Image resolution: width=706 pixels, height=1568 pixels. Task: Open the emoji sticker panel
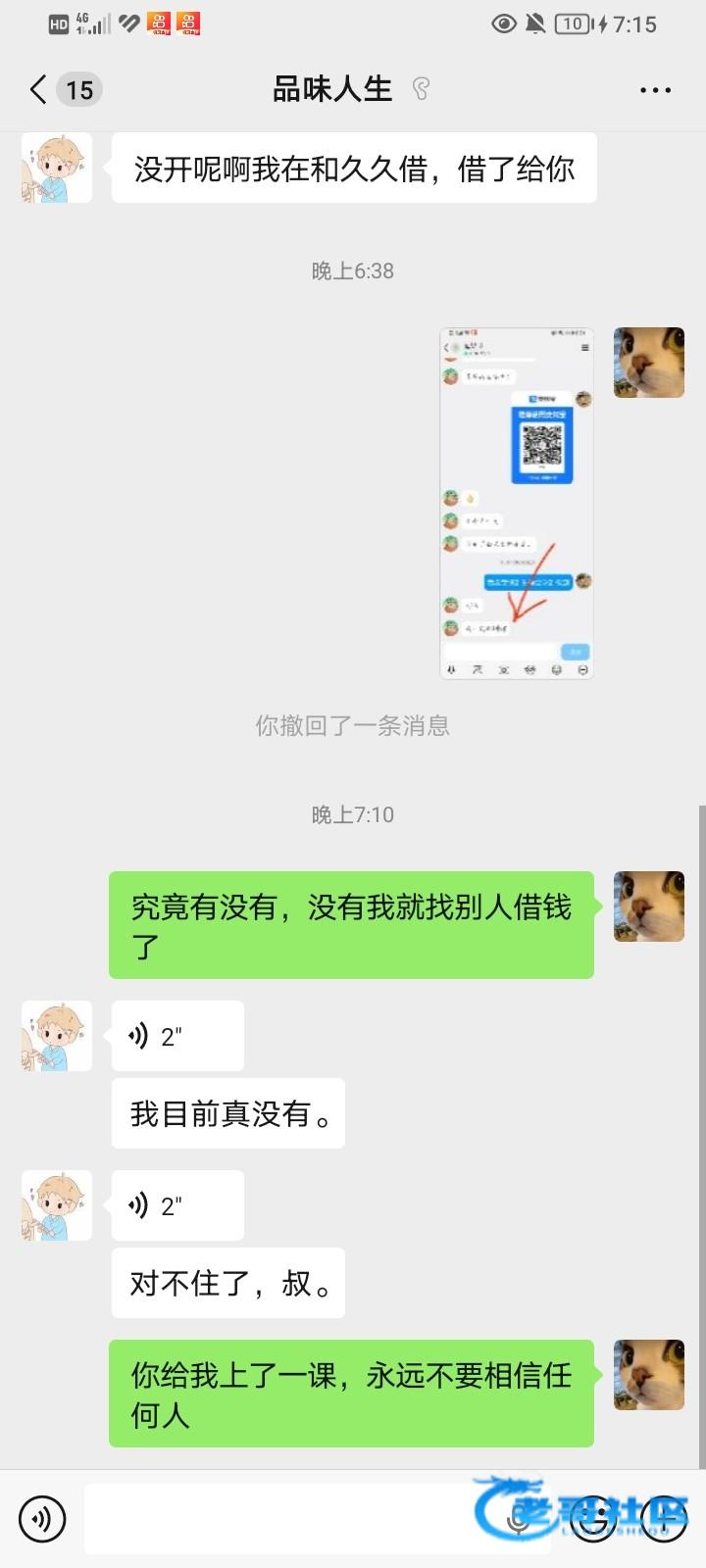point(594,1519)
